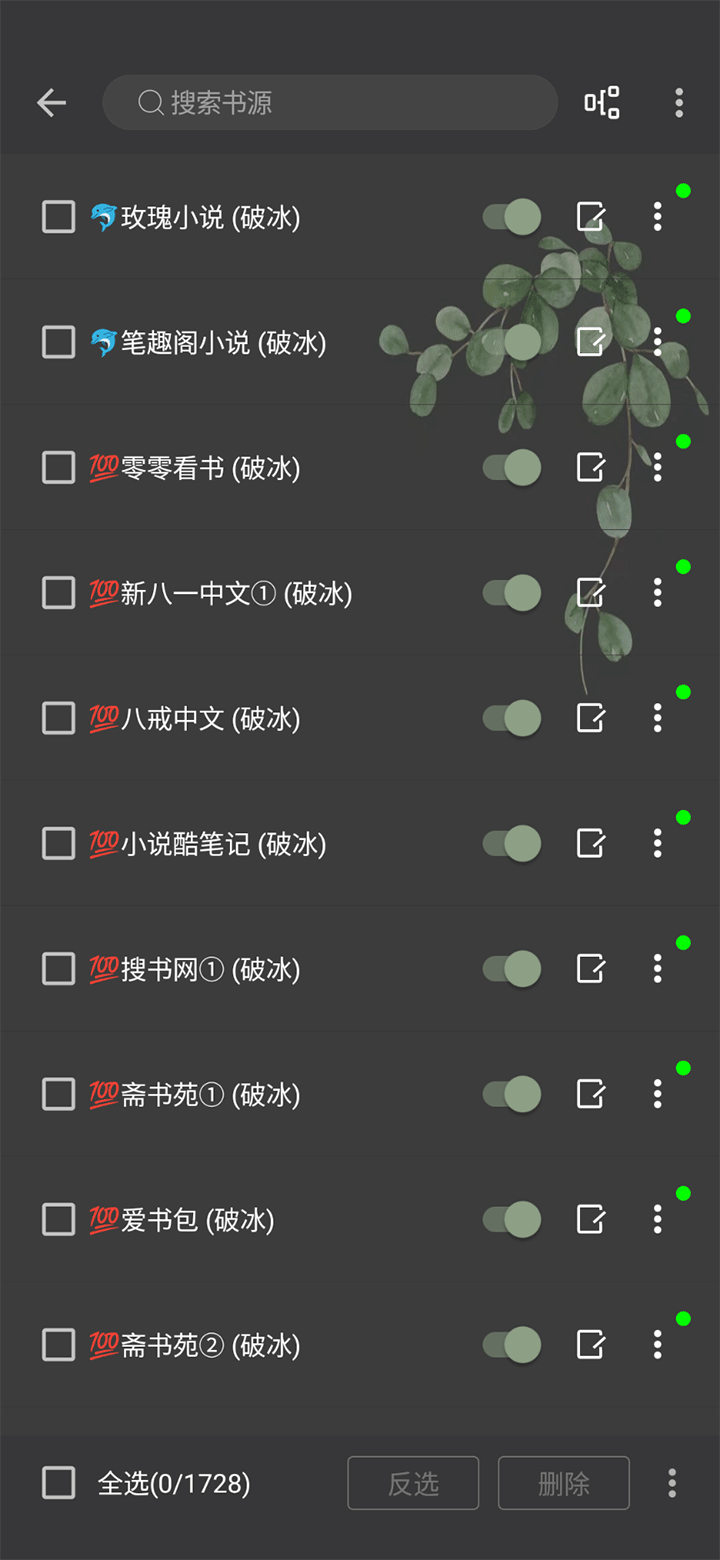The image size is (720, 1560).
Task: Open the edit icon for 零零看书 source
Action: point(591,467)
